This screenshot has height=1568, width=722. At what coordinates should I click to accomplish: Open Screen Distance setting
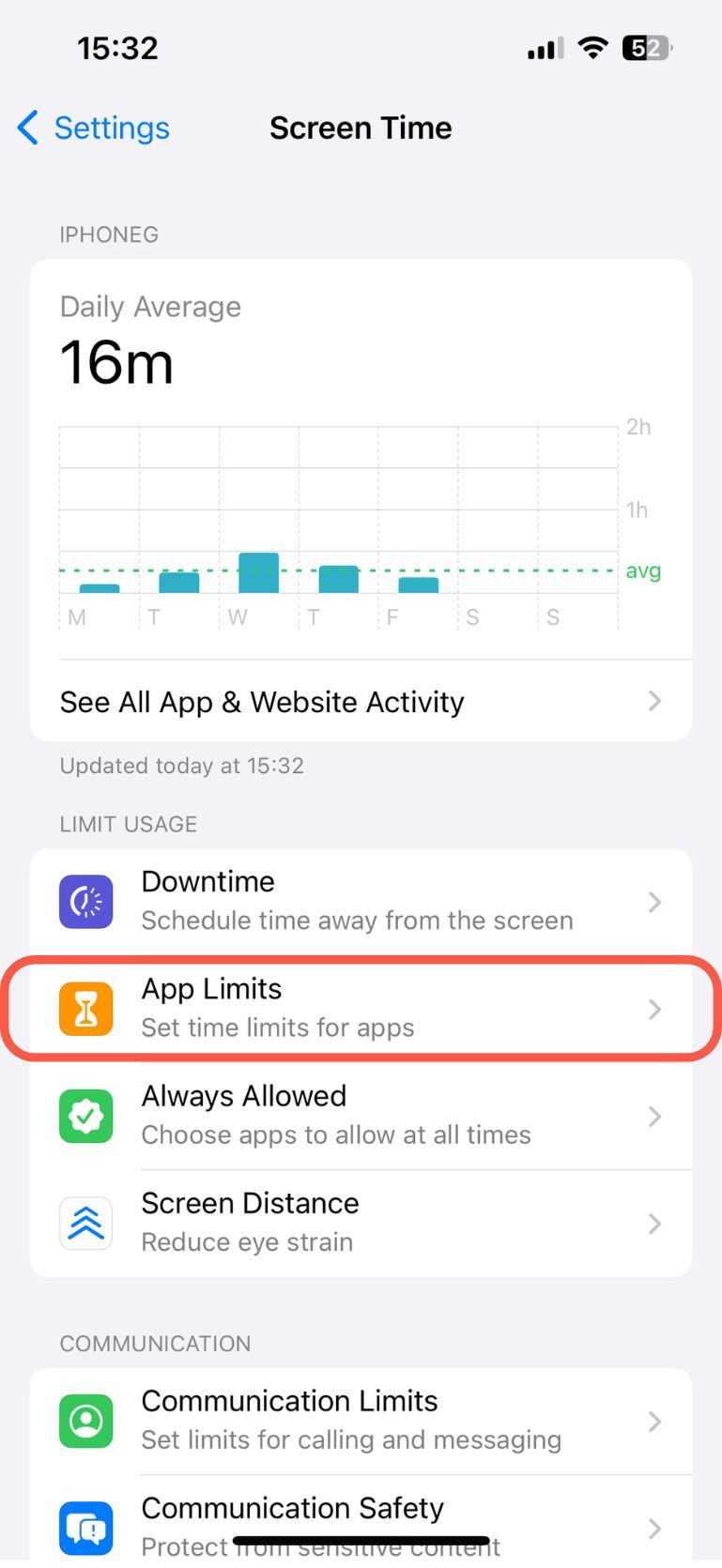[x=361, y=1223]
